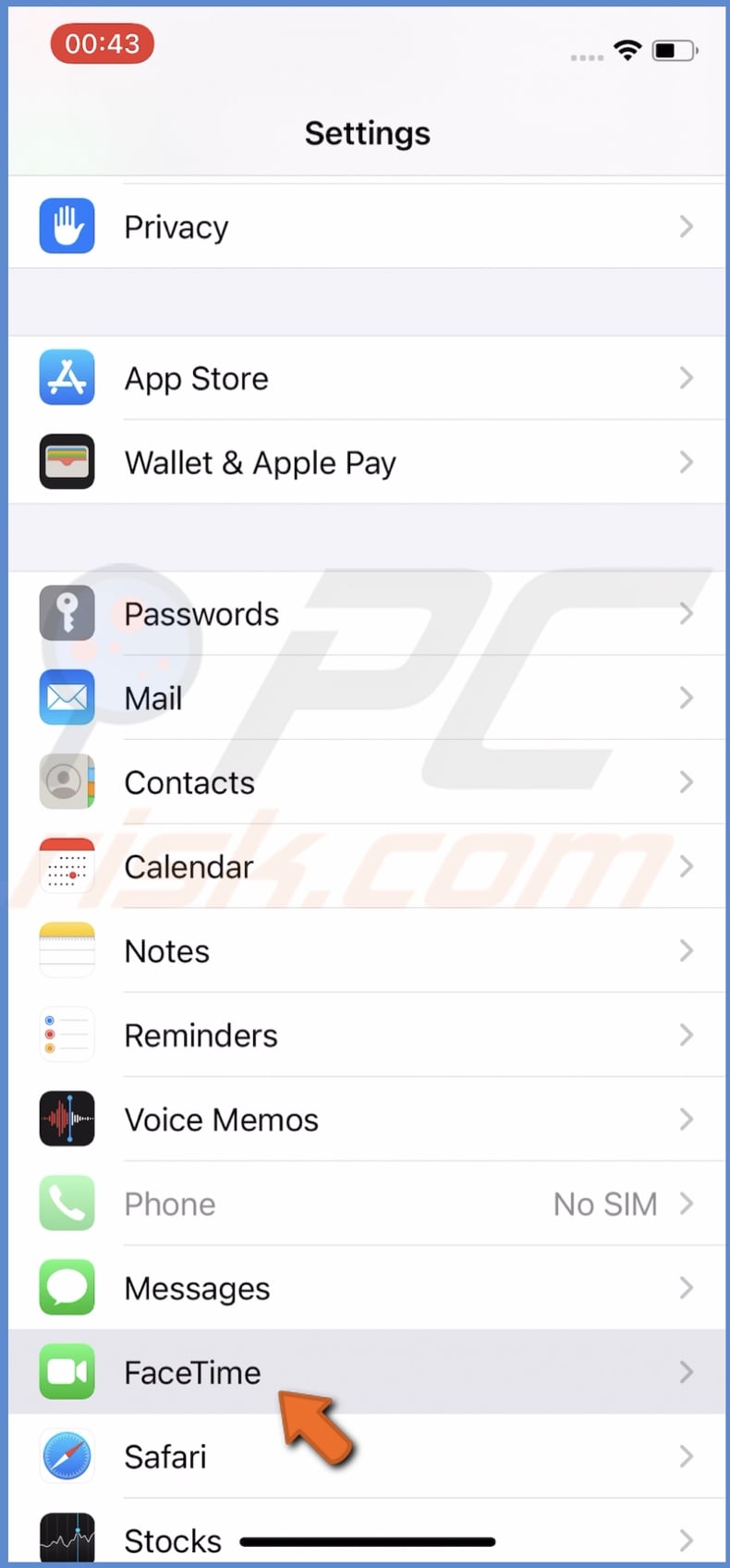The width and height of the screenshot is (730, 1568).
Task: Go to App Store settings
Action: (365, 378)
